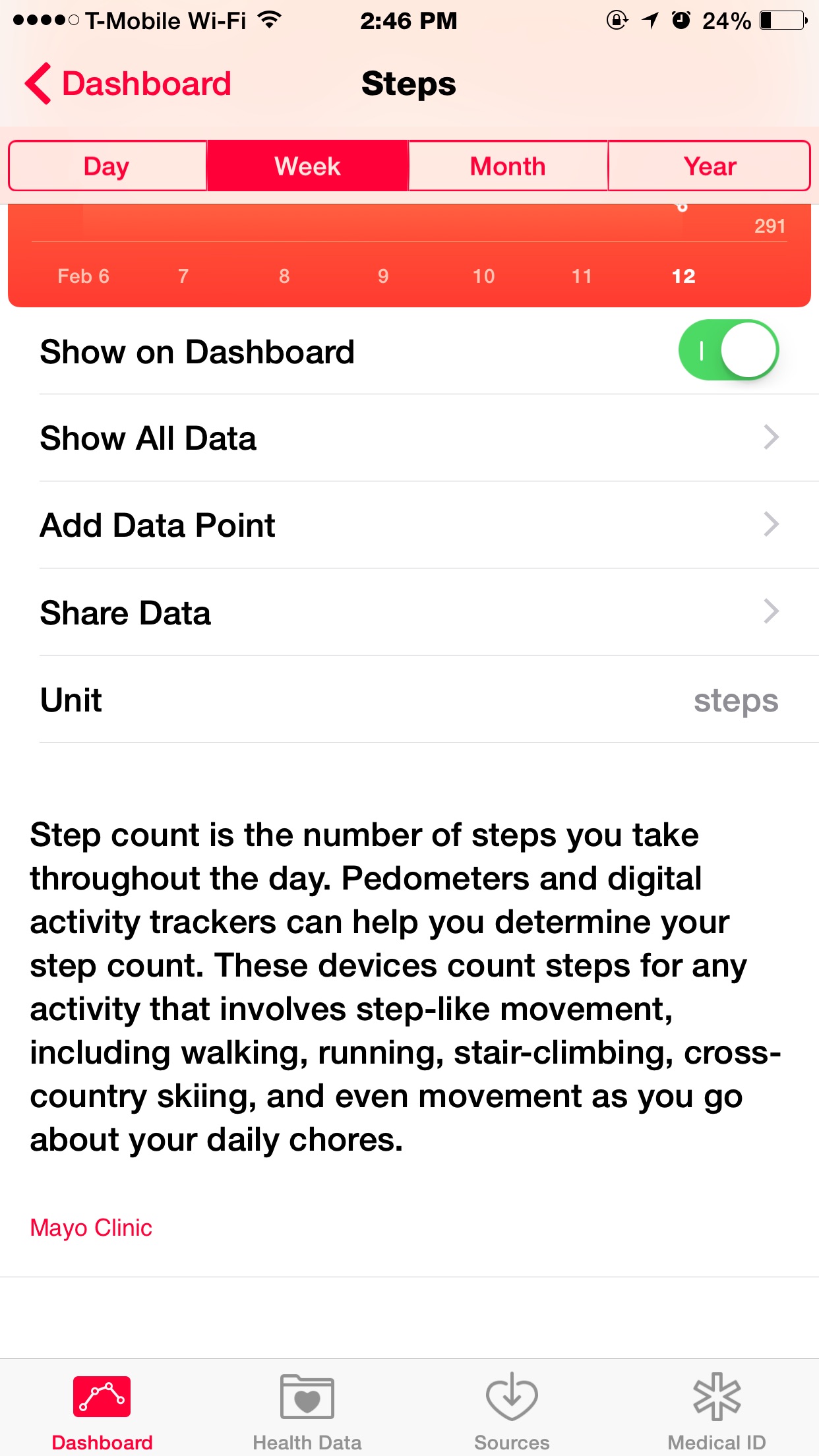
Task: Open Add Data Point
Action: tap(409, 526)
